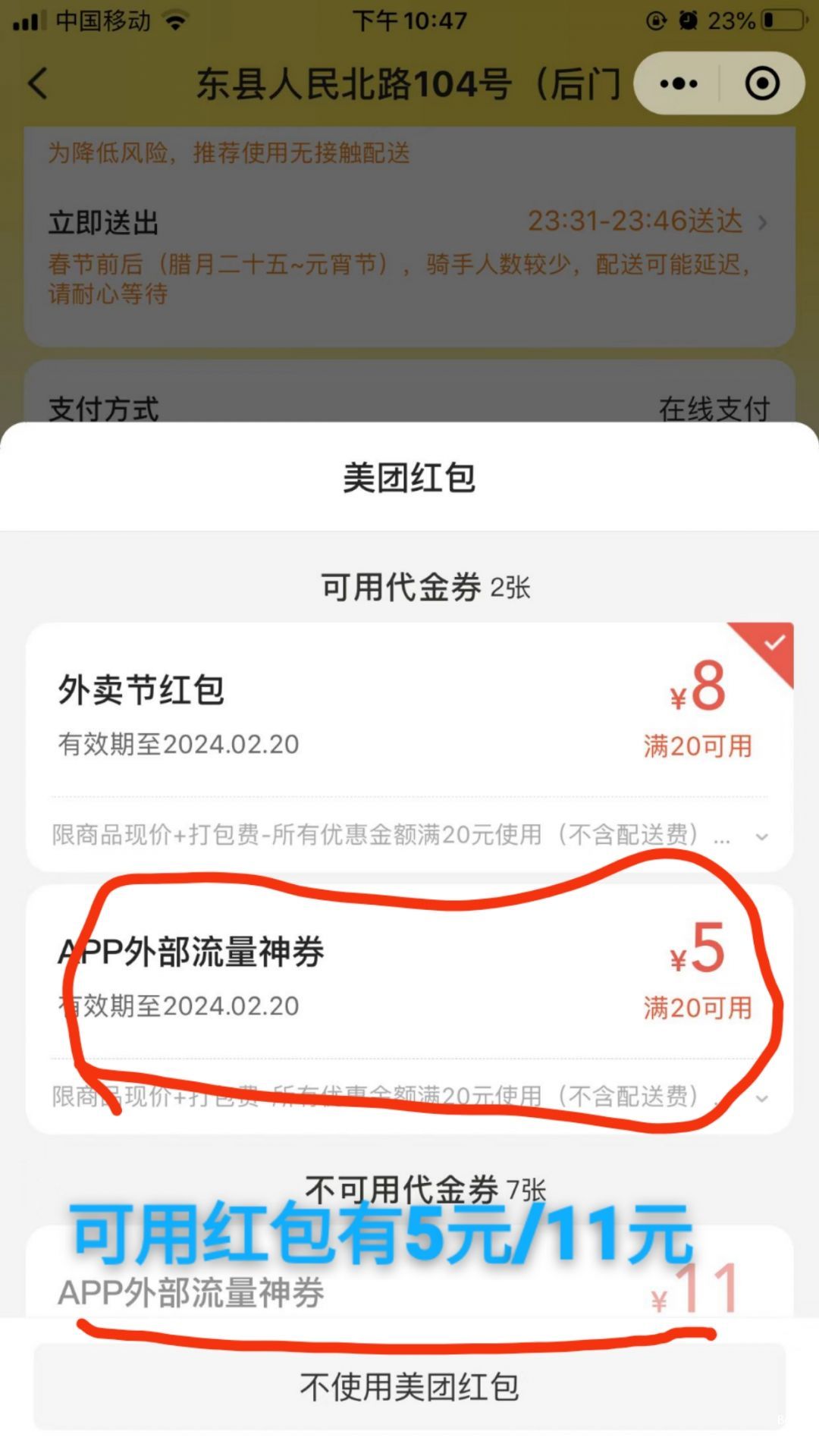Open the mini program three-dot menu
The height and width of the screenshot is (1456, 819).
point(679,83)
